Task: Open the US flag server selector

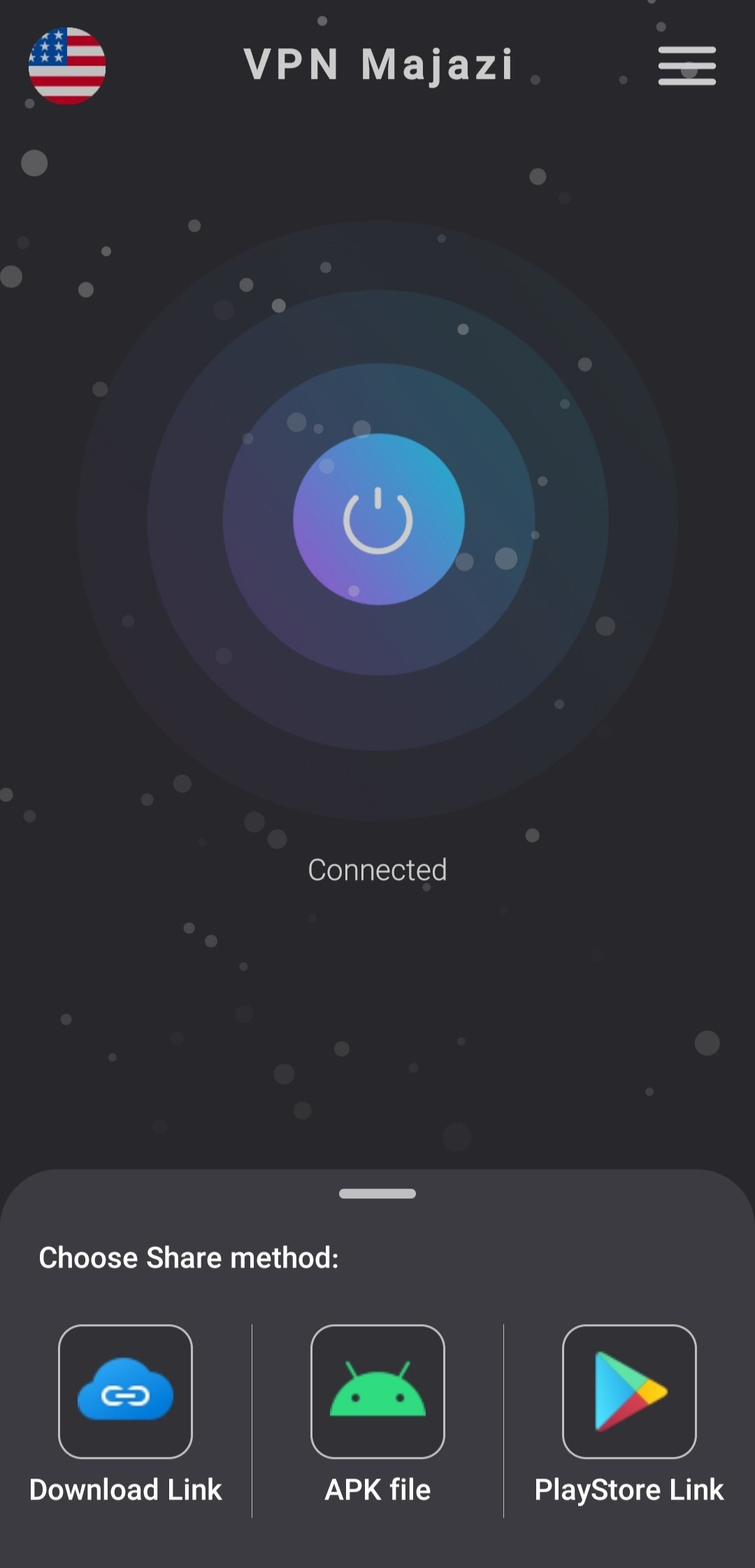Action: 67,66
